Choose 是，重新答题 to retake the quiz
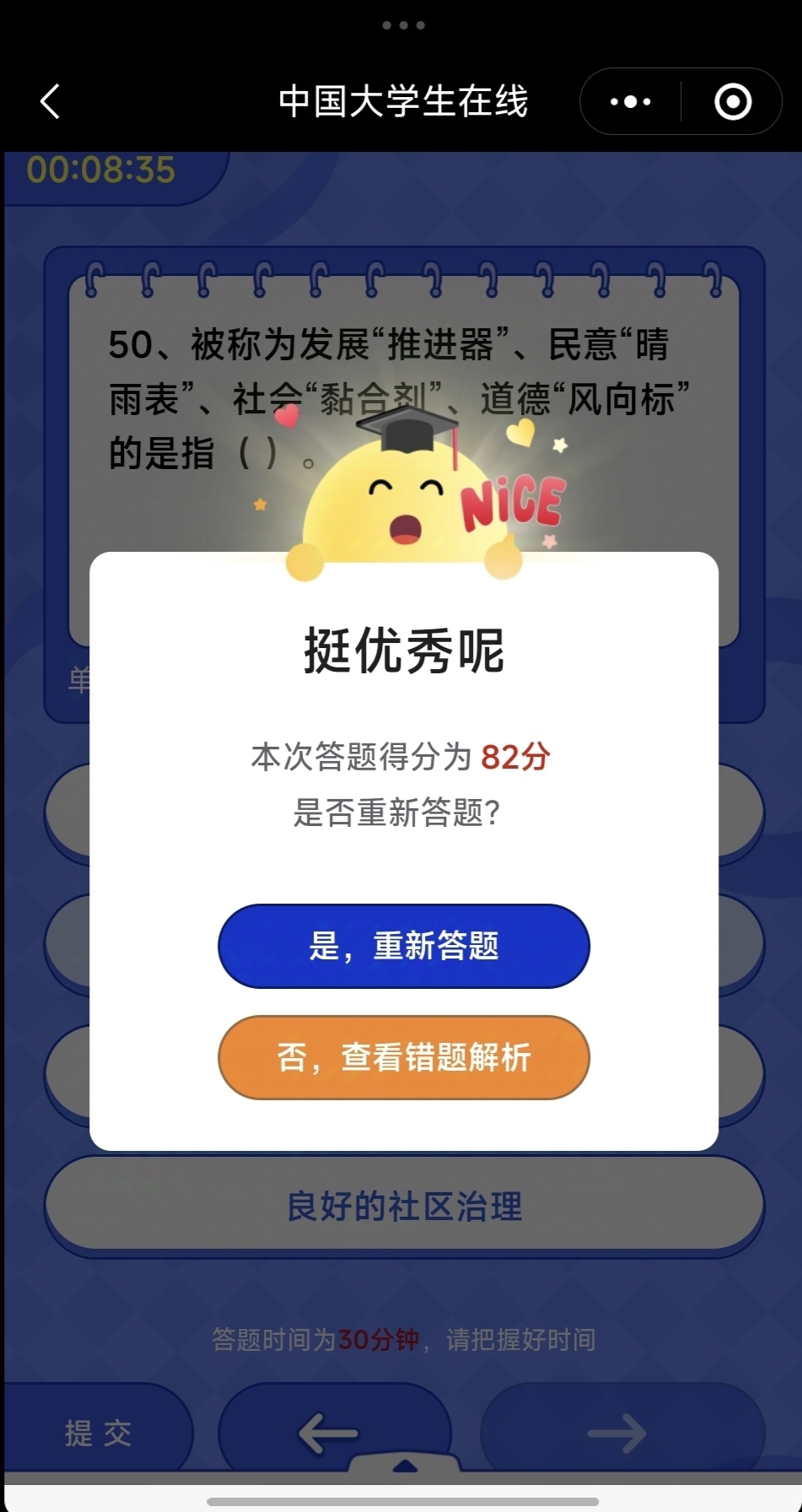 (x=404, y=946)
